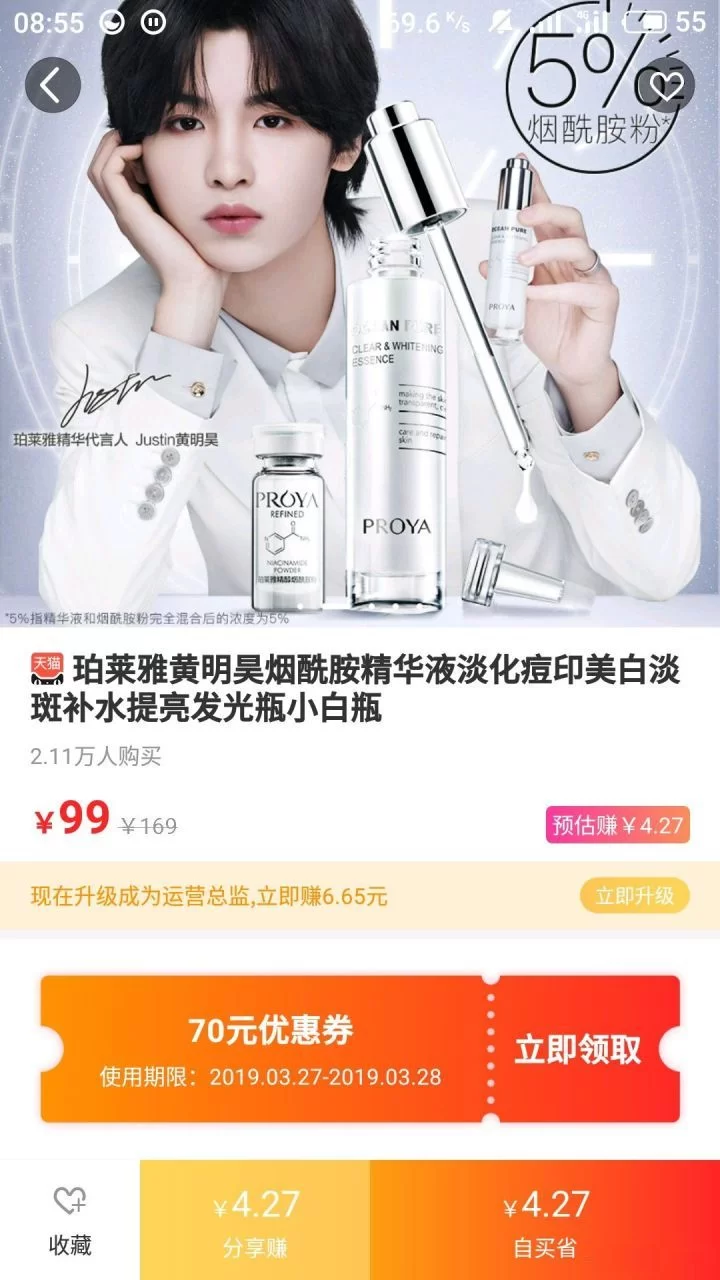Tap 分享赚 to share and earn

[x=255, y=1220]
